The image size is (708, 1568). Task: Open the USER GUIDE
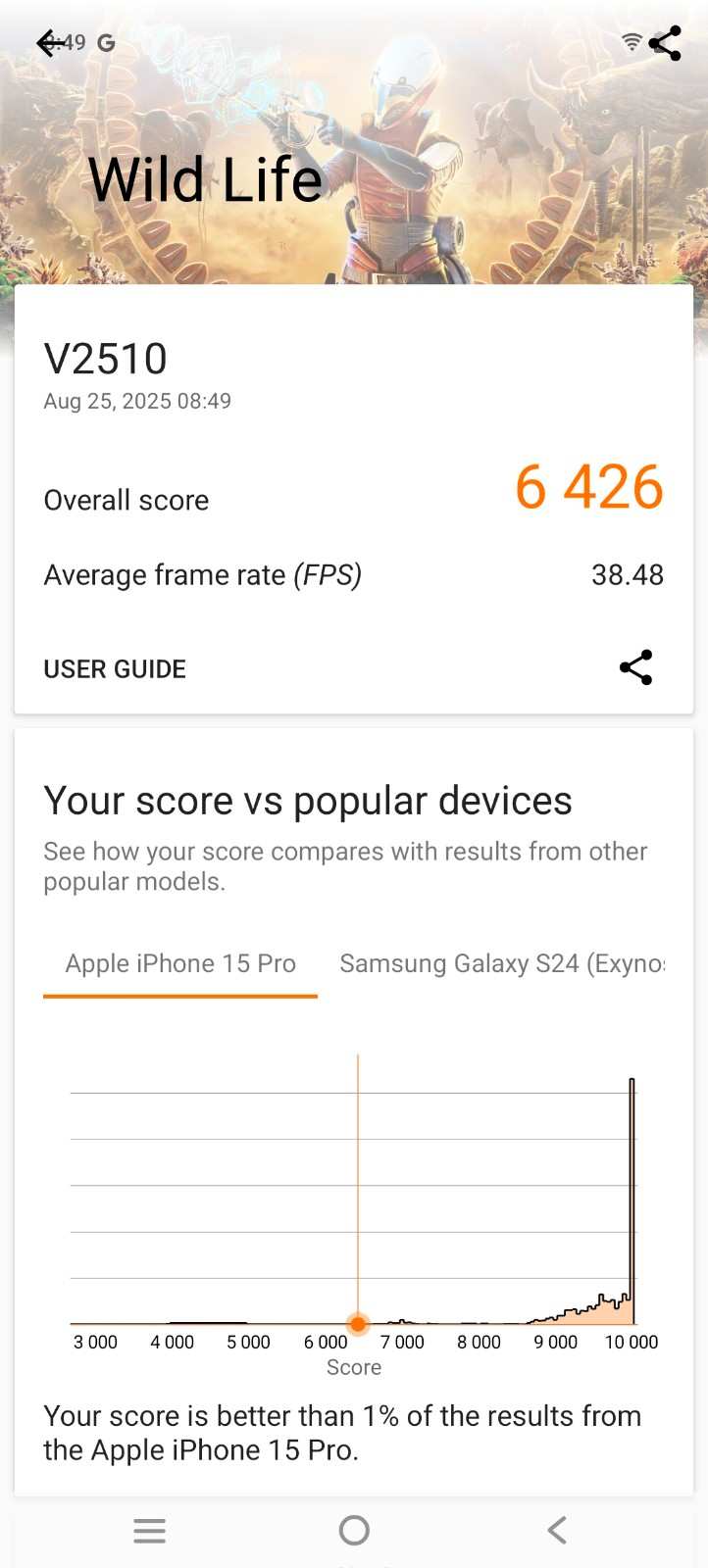click(x=114, y=668)
